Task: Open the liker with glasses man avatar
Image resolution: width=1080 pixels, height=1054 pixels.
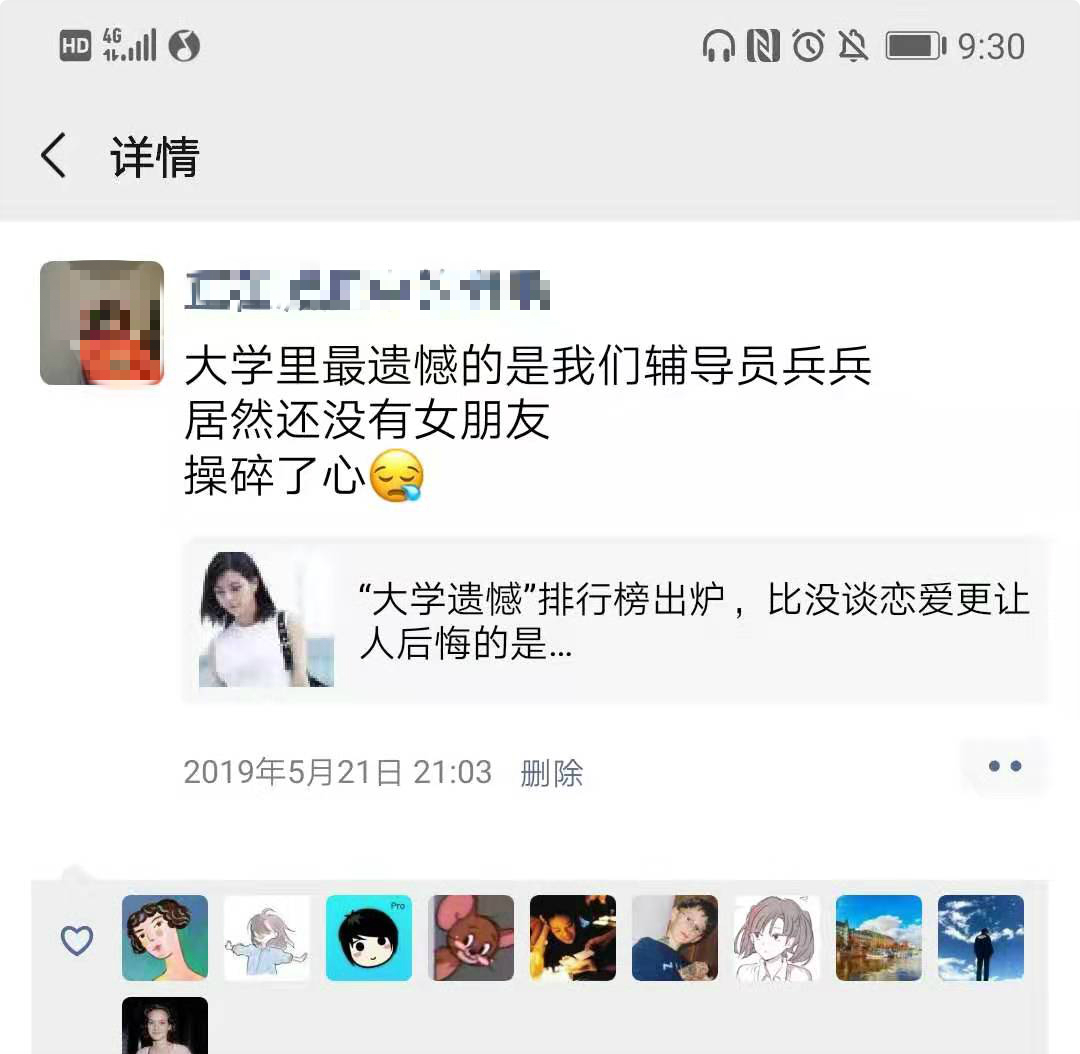Action: tap(675, 937)
